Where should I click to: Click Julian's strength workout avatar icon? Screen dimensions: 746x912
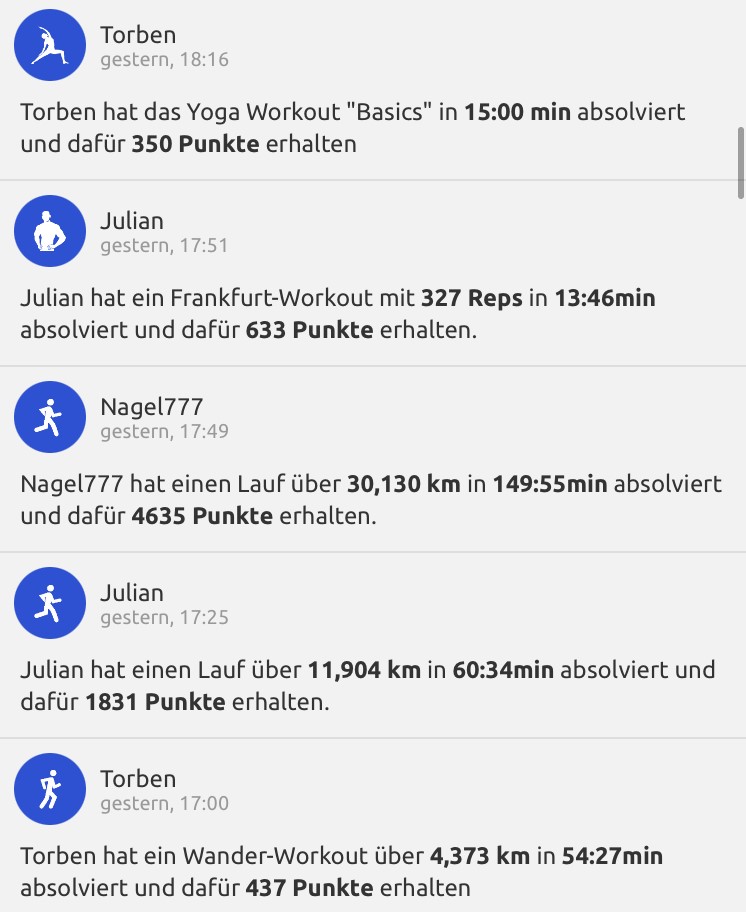49,231
